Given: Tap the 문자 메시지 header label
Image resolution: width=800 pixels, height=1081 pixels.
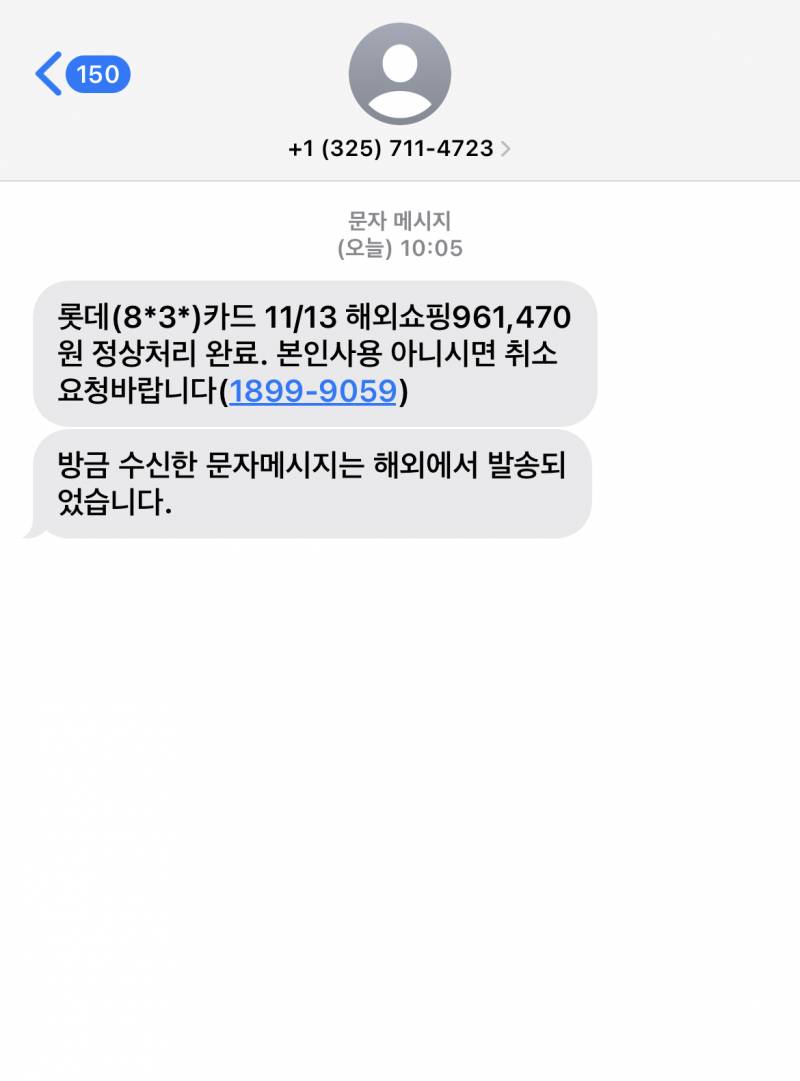Looking at the screenshot, I should [x=398, y=220].
